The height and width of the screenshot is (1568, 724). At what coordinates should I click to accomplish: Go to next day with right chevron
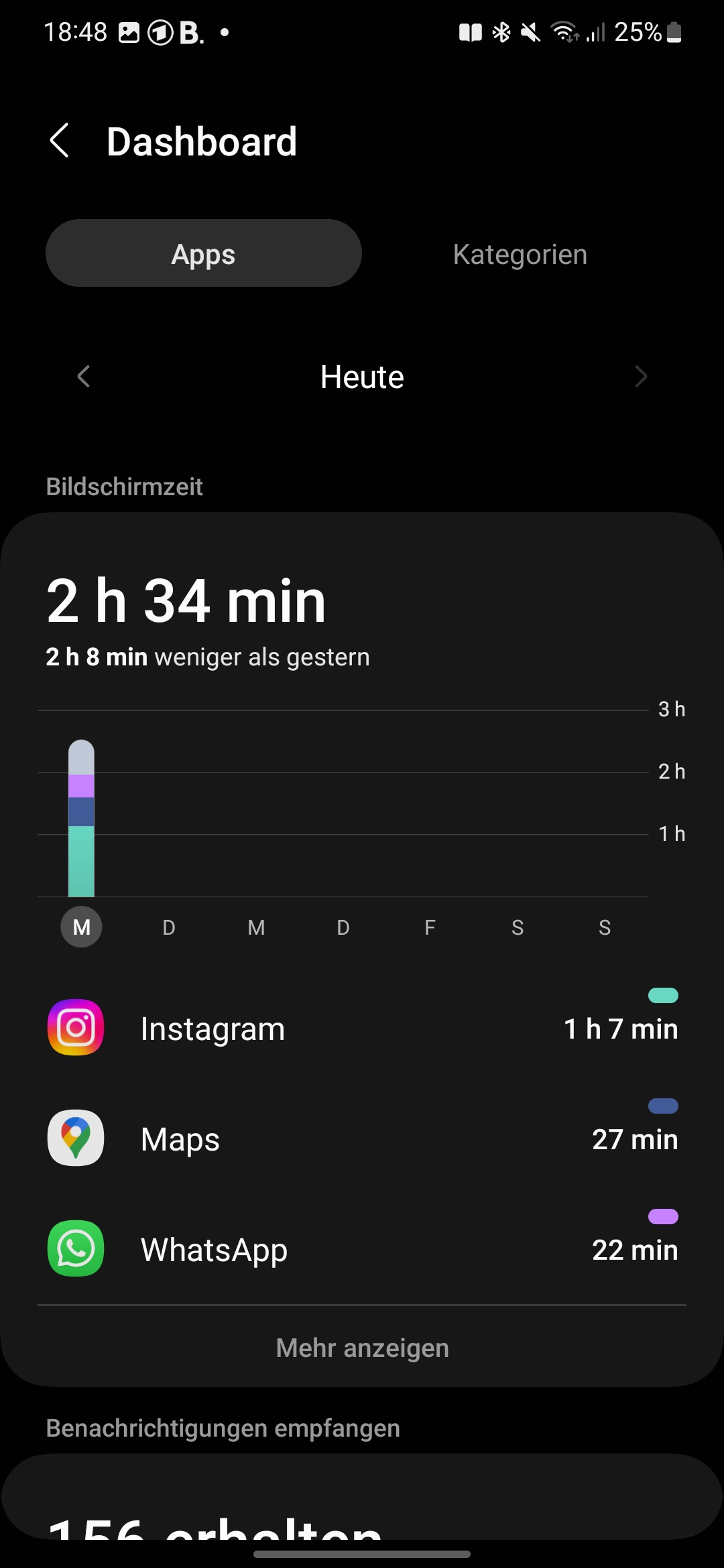(641, 377)
